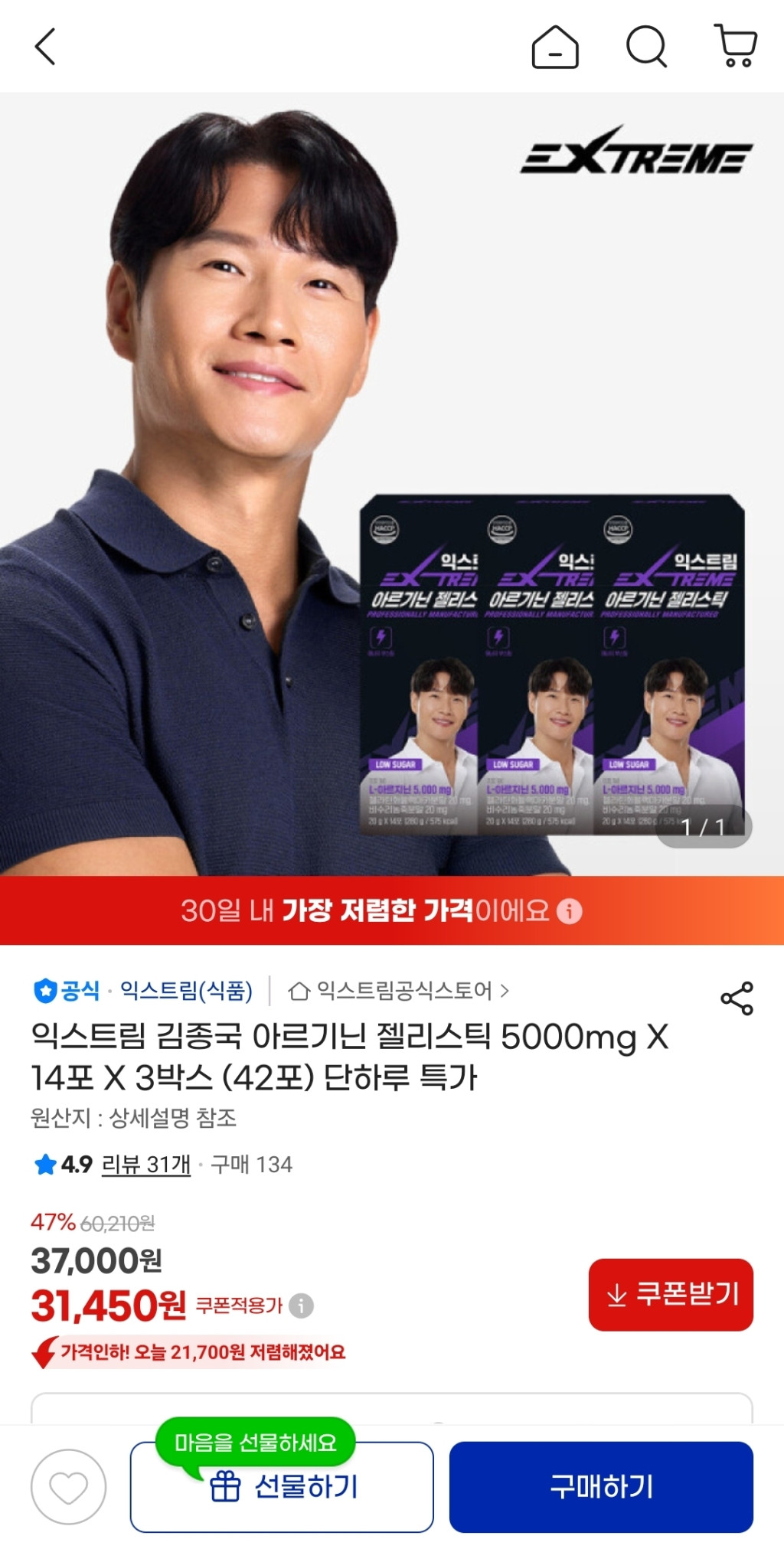Open the 익스트림(식품) brand link
The width and height of the screenshot is (784, 1549).
click(x=186, y=991)
